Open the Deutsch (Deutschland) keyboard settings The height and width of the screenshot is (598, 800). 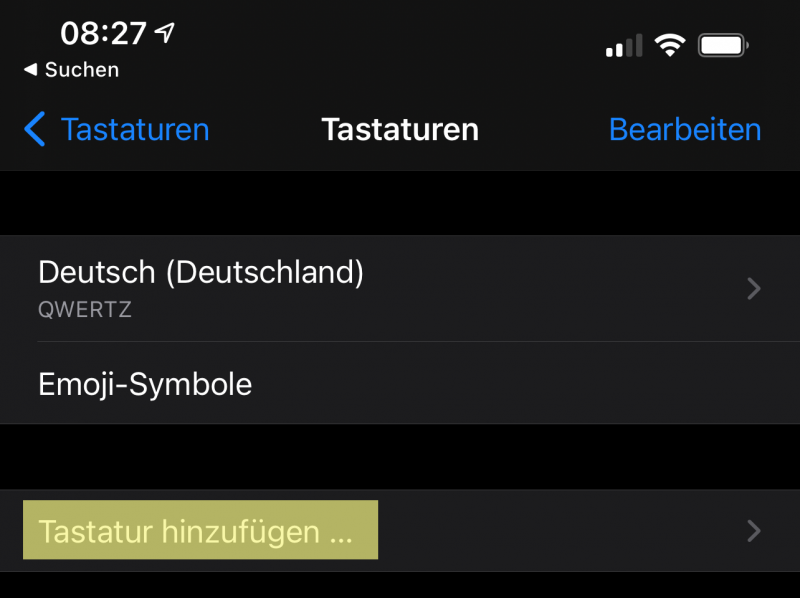coord(400,288)
